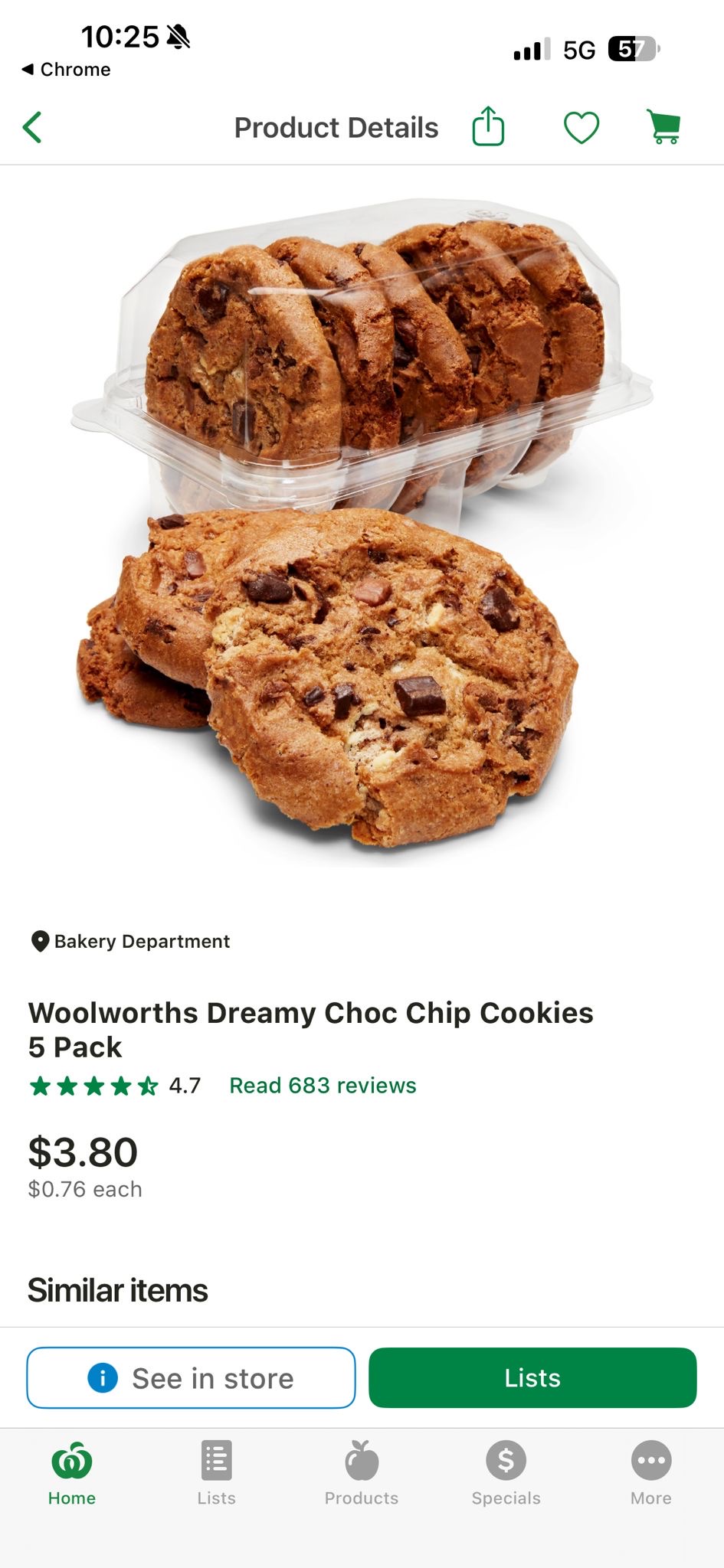Open the Lists tab in bottom navigation

point(216,1473)
